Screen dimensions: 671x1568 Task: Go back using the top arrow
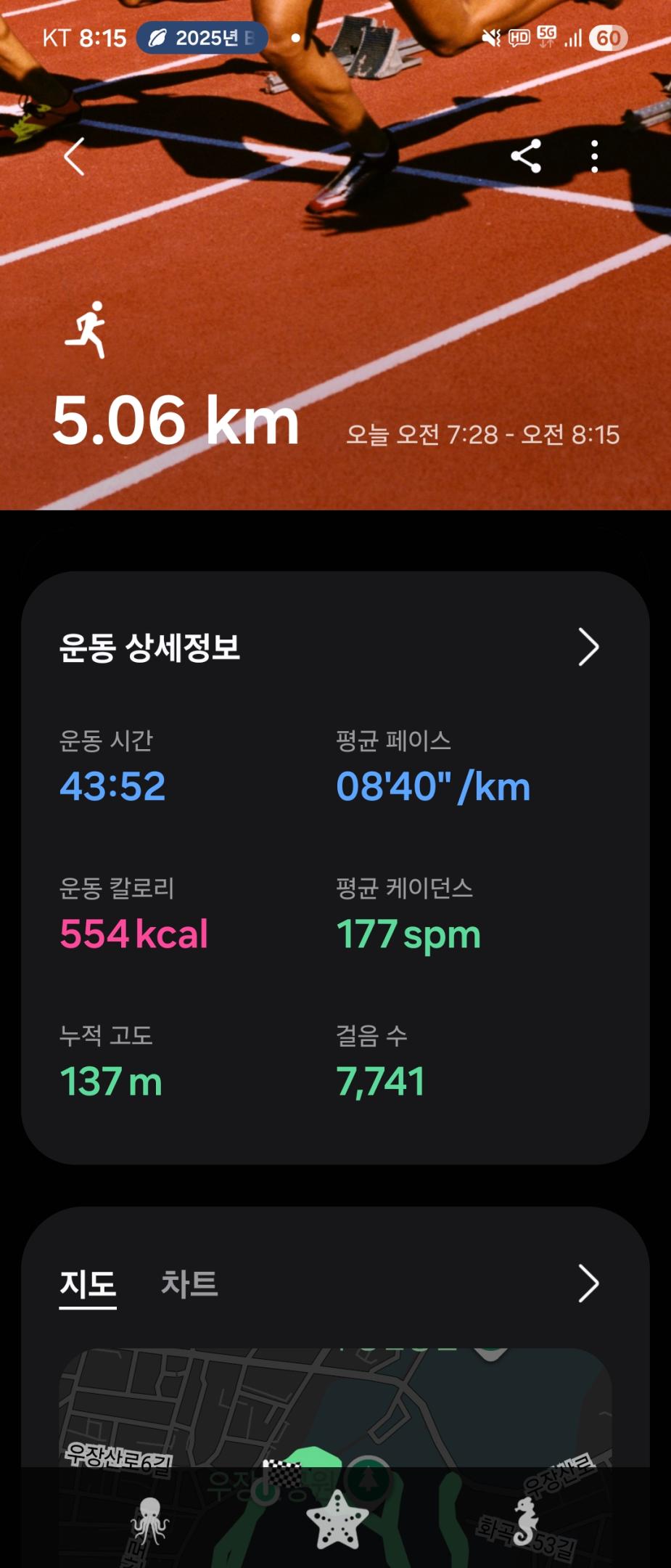click(x=74, y=157)
